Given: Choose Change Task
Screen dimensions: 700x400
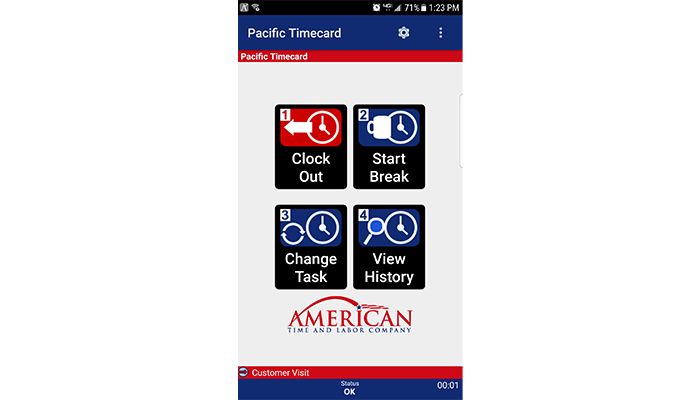Looking at the screenshot, I should coord(311,247).
